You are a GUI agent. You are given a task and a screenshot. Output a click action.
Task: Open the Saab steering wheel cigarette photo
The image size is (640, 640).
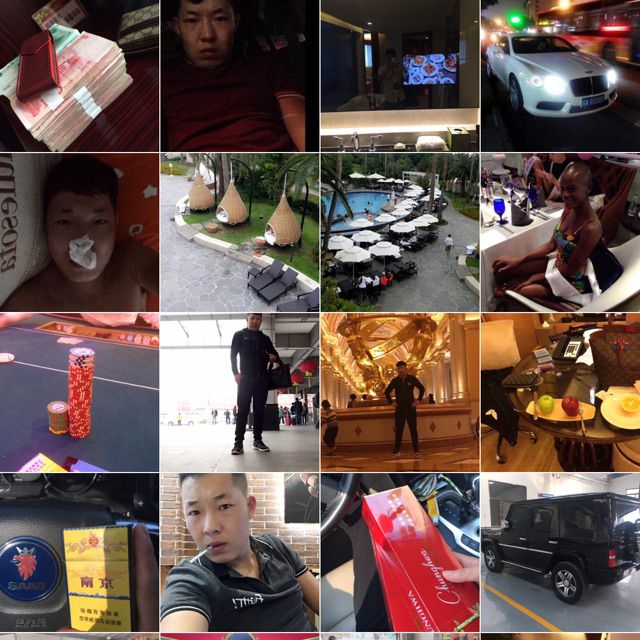tap(79, 552)
